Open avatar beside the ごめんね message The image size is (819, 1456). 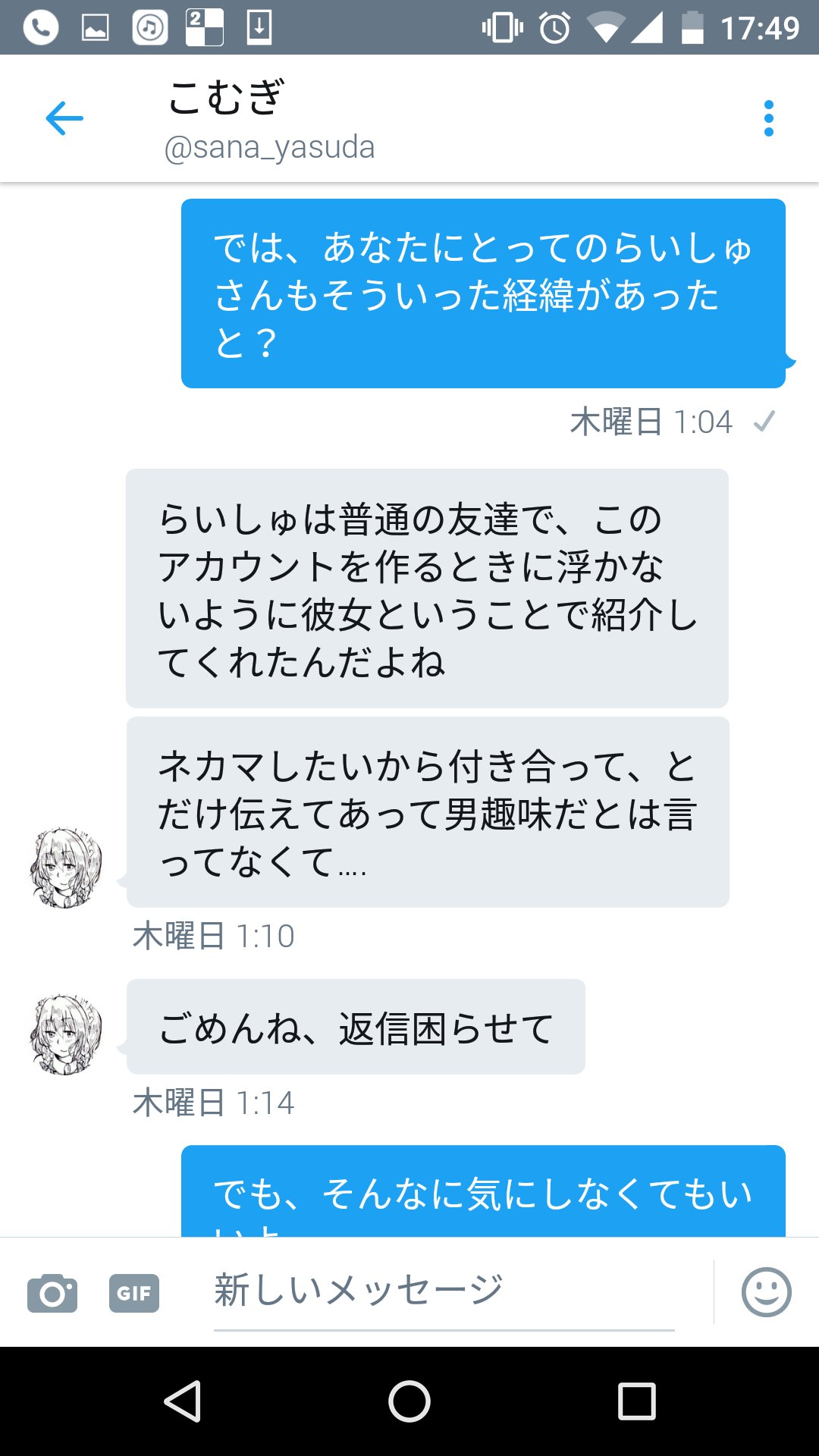click(x=65, y=1034)
